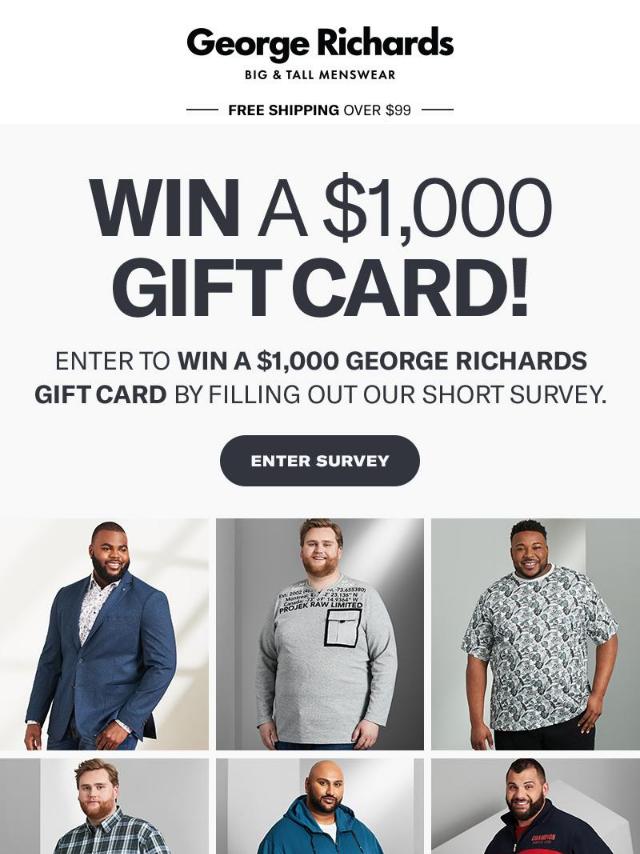Image resolution: width=640 pixels, height=854 pixels.
Task: Open the plaid shirt tile
Action: click(x=104, y=808)
